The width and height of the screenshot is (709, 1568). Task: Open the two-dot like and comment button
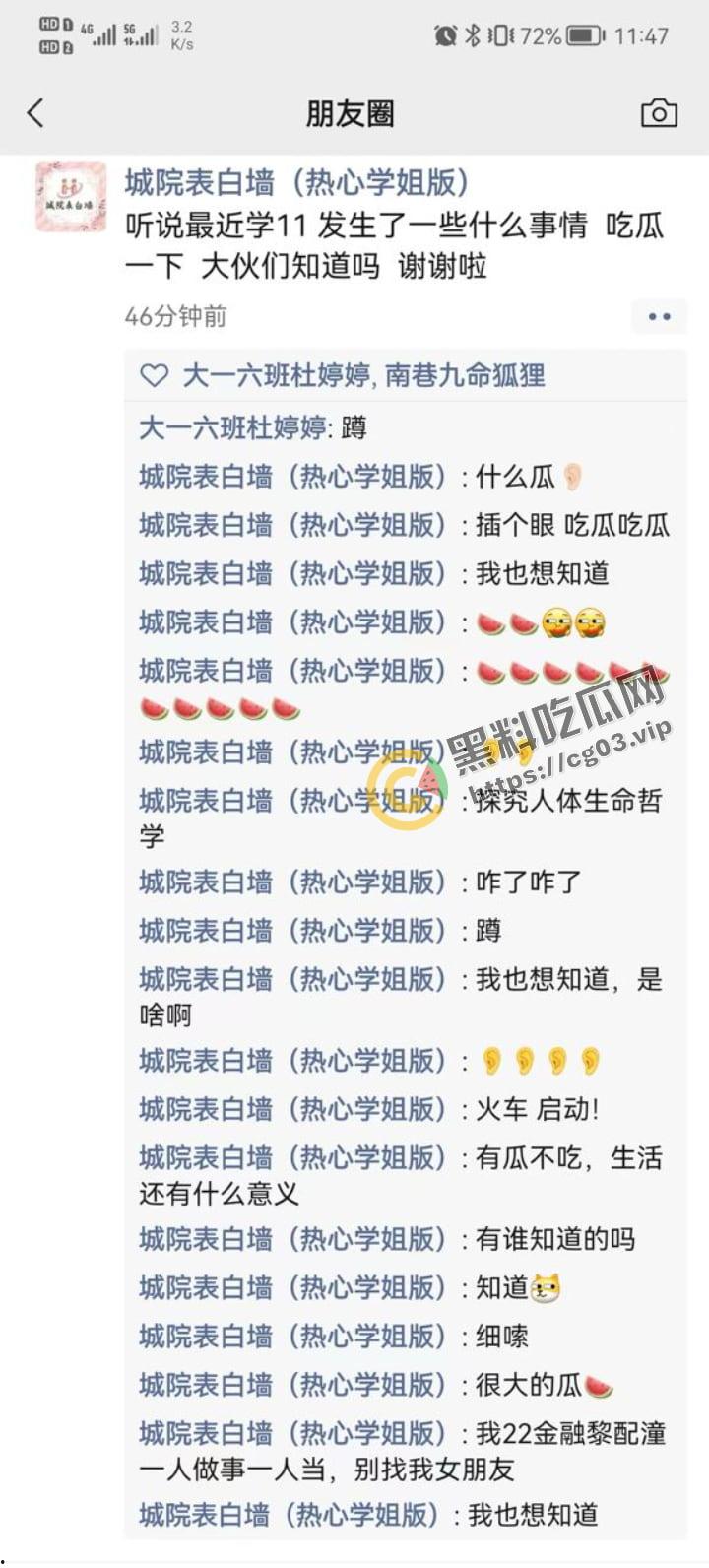pos(659,316)
